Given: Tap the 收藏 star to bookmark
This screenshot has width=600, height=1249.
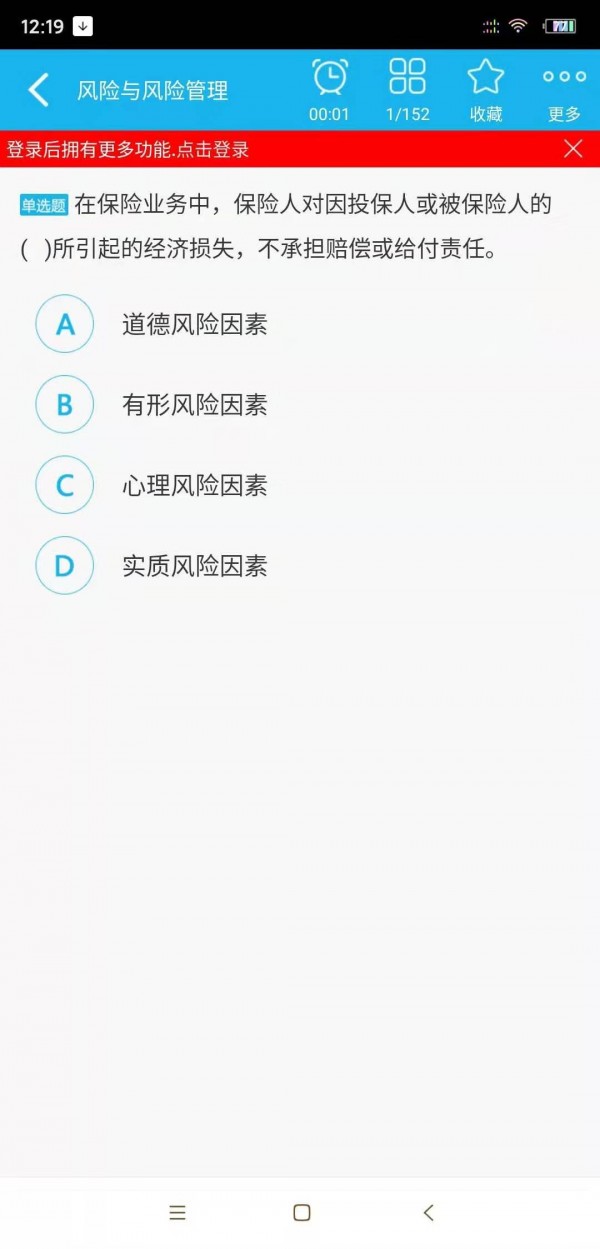Looking at the screenshot, I should click(x=486, y=78).
